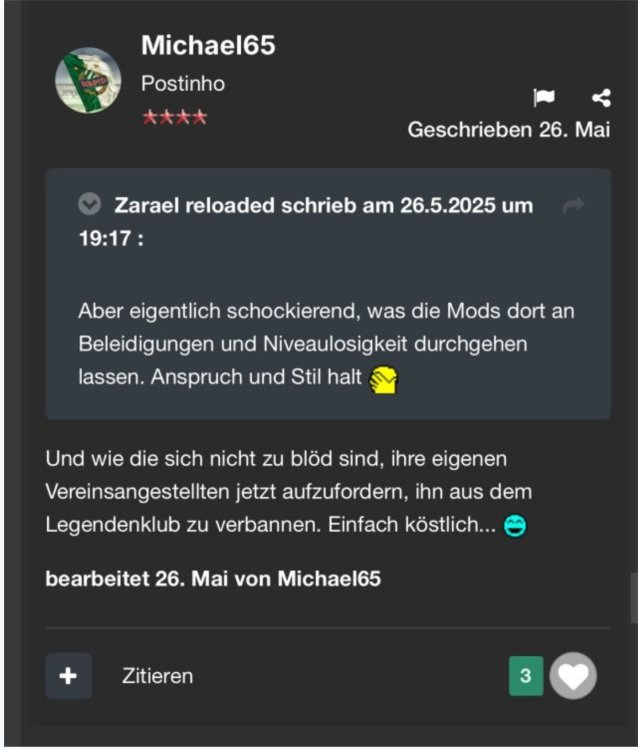
Task: Share this post by Michael65
Action: pyautogui.click(x=601, y=97)
